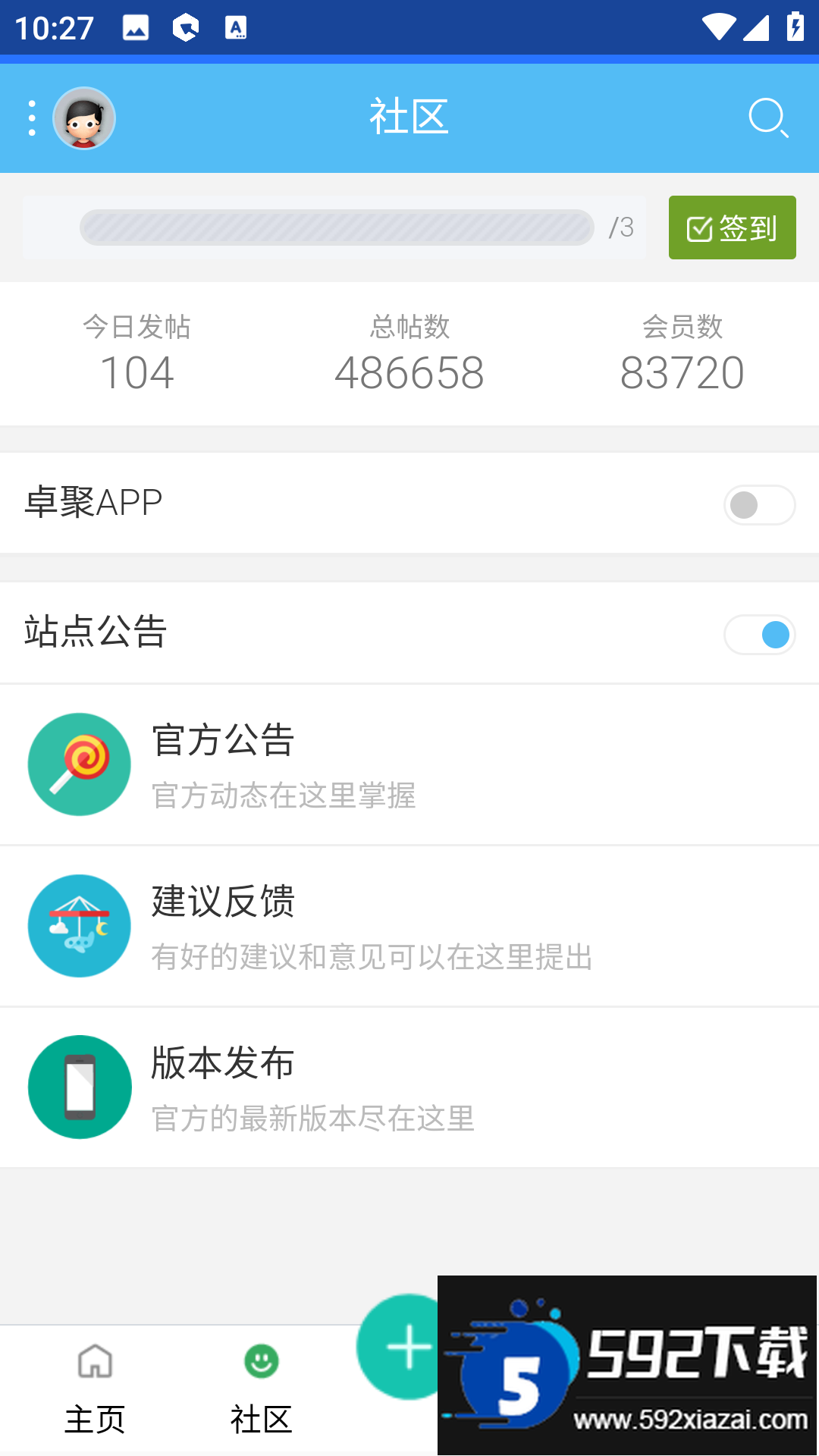The image size is (819, 1456).
Task: Disable the 站点公告 switch
Action: coord(759,634)
